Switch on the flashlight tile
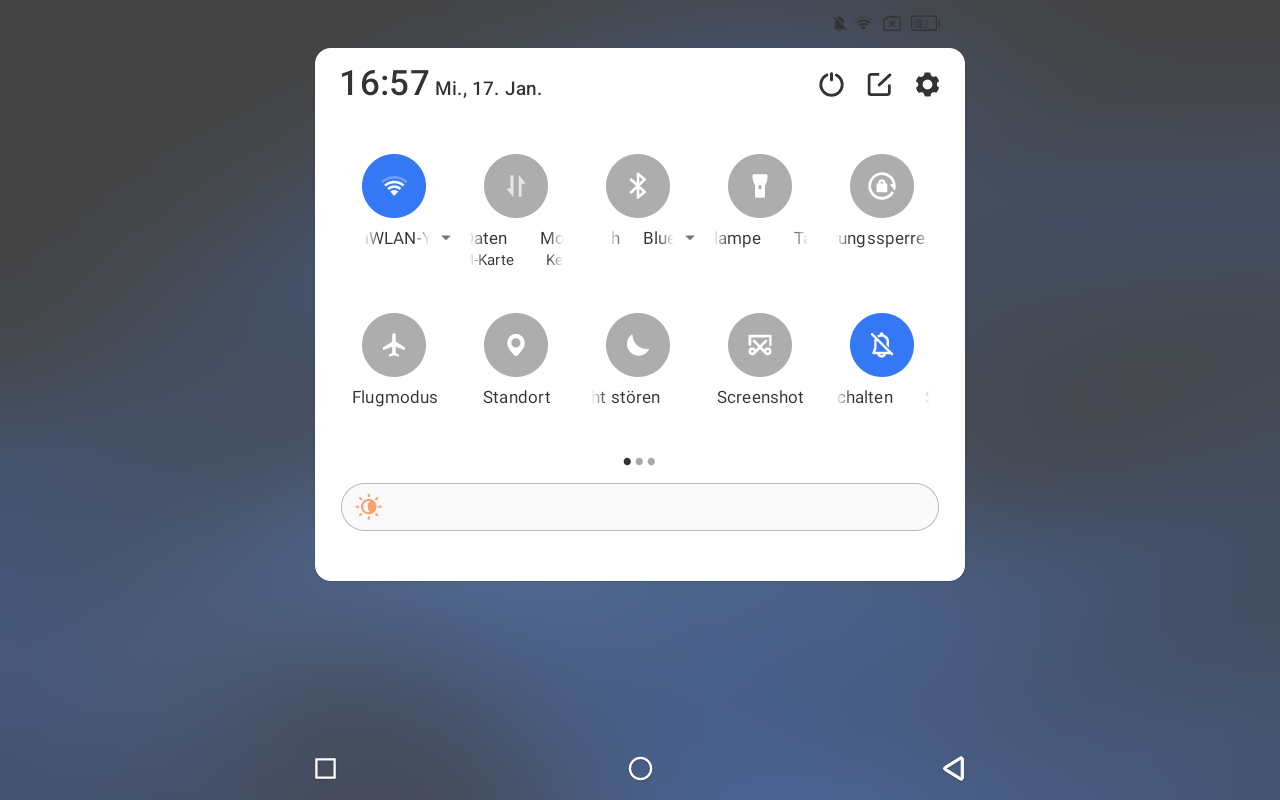The image size is (1280, 800). pyautogui.click(x=760, y=186)
